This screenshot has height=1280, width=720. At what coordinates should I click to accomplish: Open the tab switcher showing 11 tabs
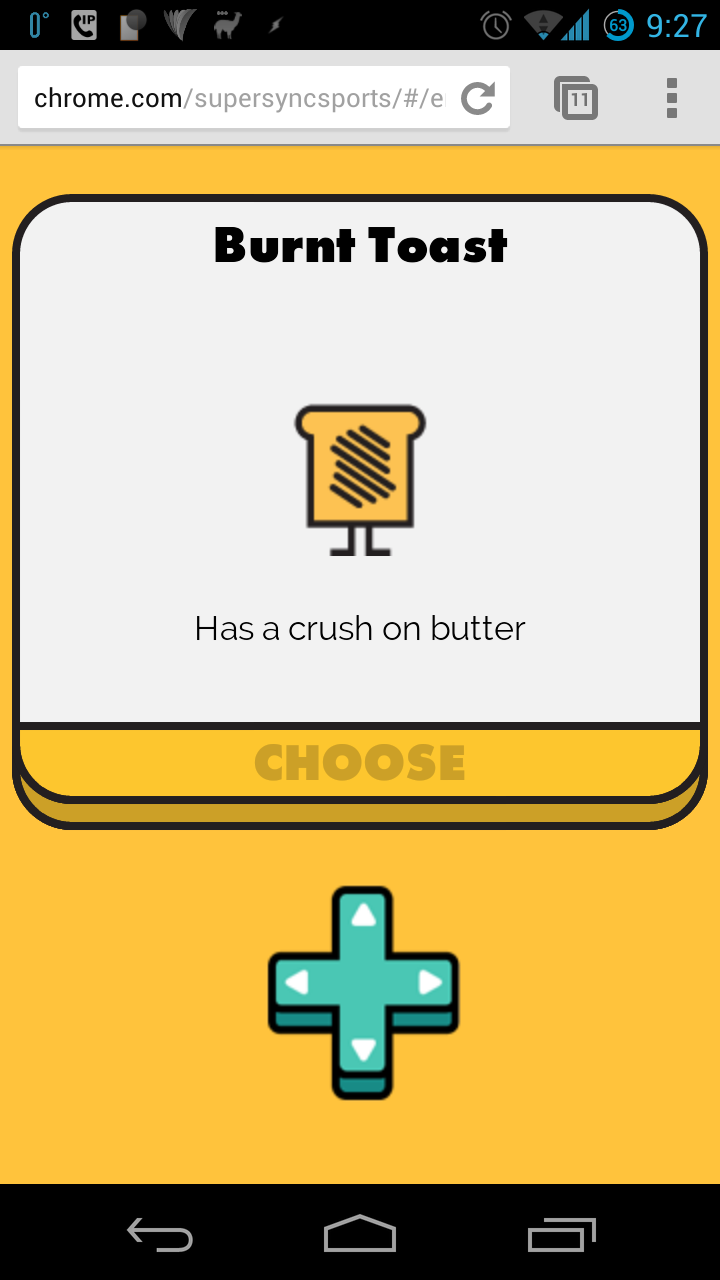click(576, 98)
